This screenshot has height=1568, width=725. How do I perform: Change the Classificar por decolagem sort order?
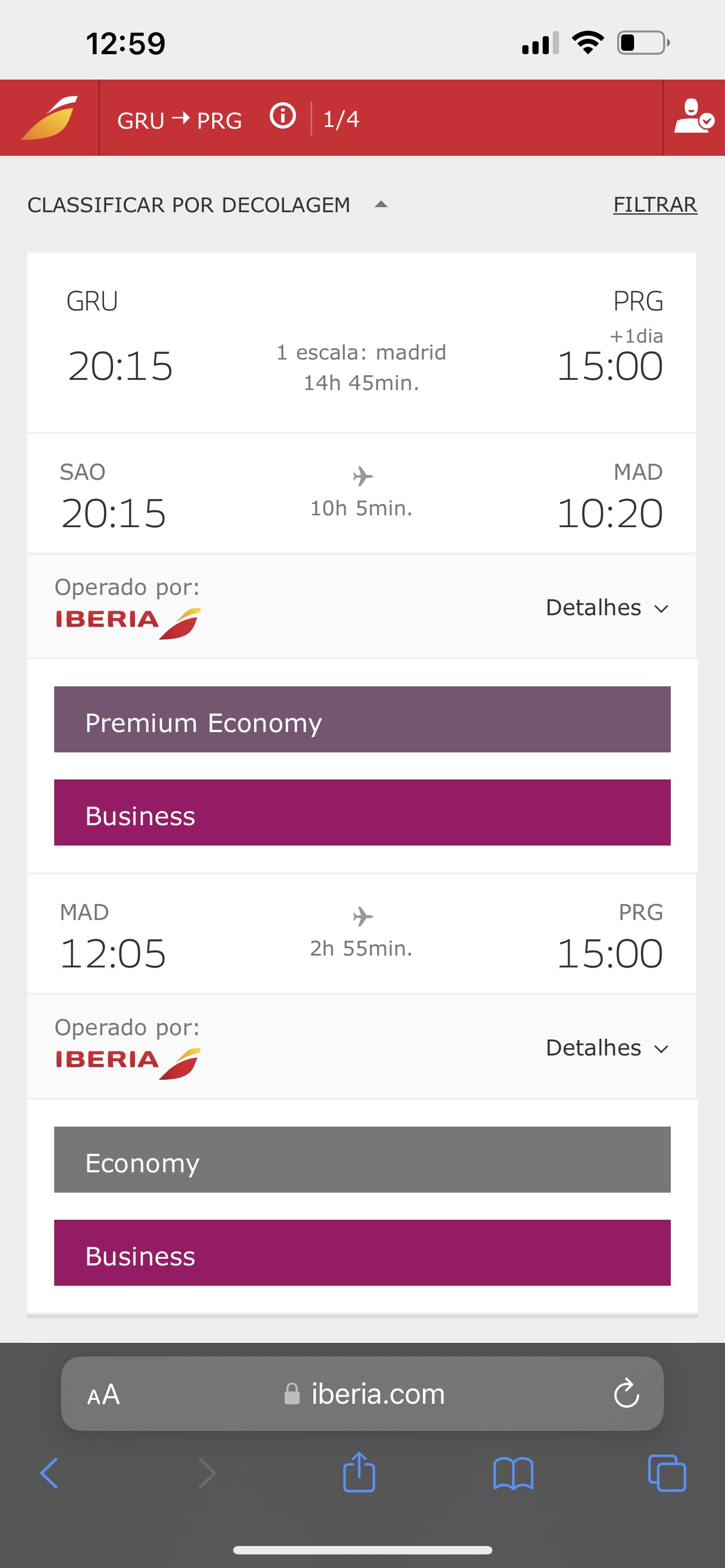coord(207,205)
